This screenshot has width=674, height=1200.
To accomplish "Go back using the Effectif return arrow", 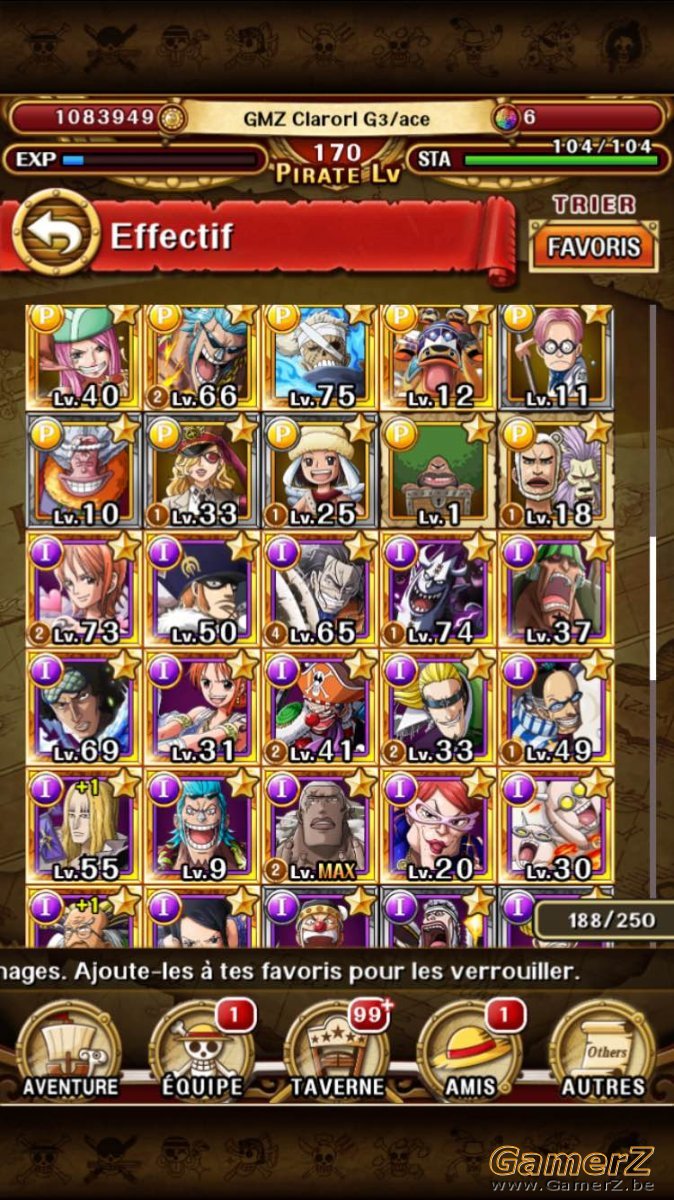I will click(55, 236).
